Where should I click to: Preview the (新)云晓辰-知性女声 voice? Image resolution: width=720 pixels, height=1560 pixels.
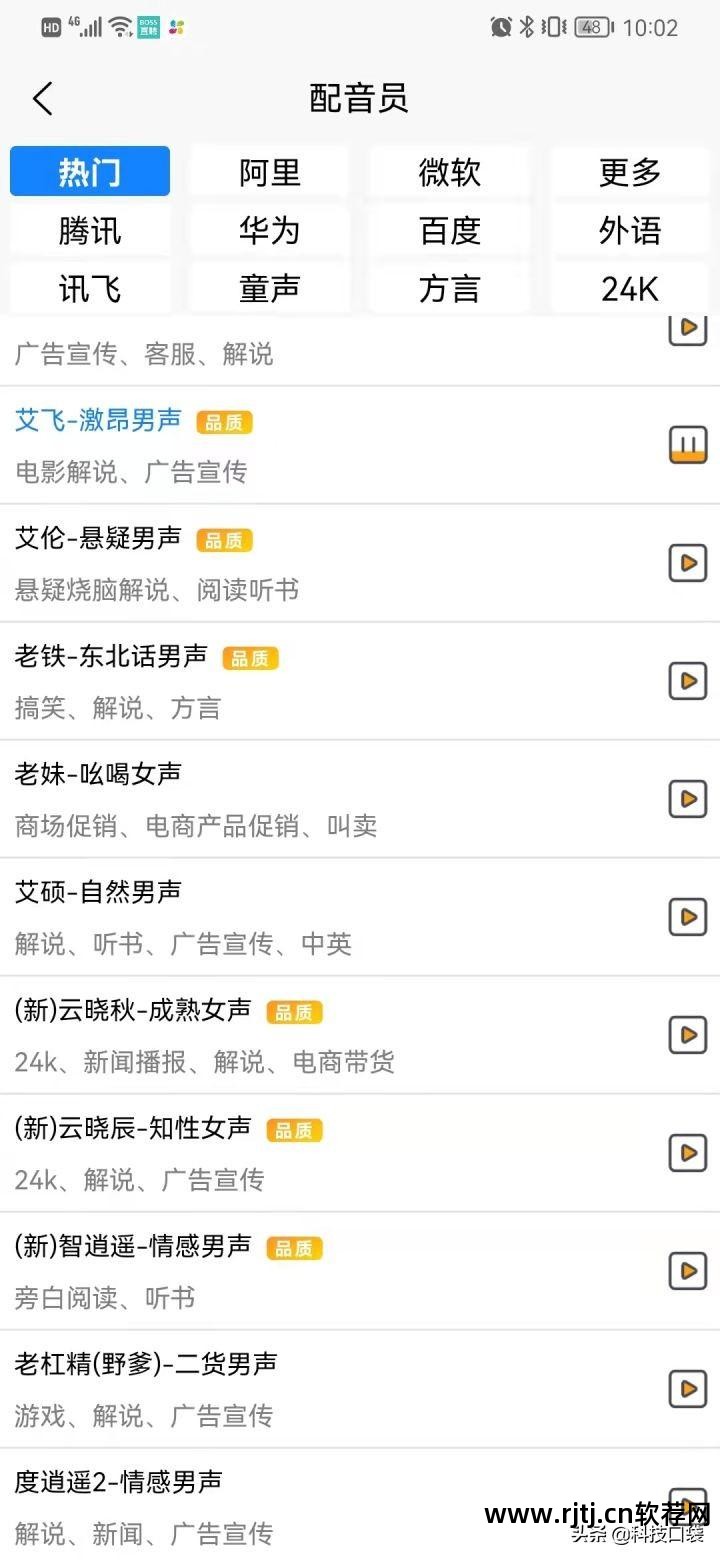pyautogui.click(x=687, y=1153)
